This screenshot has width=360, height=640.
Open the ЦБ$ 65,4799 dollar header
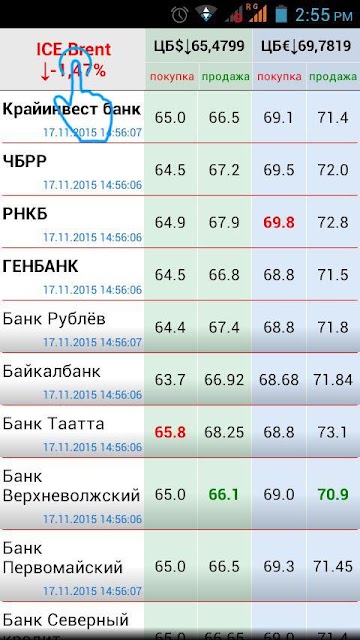[199, 46]
